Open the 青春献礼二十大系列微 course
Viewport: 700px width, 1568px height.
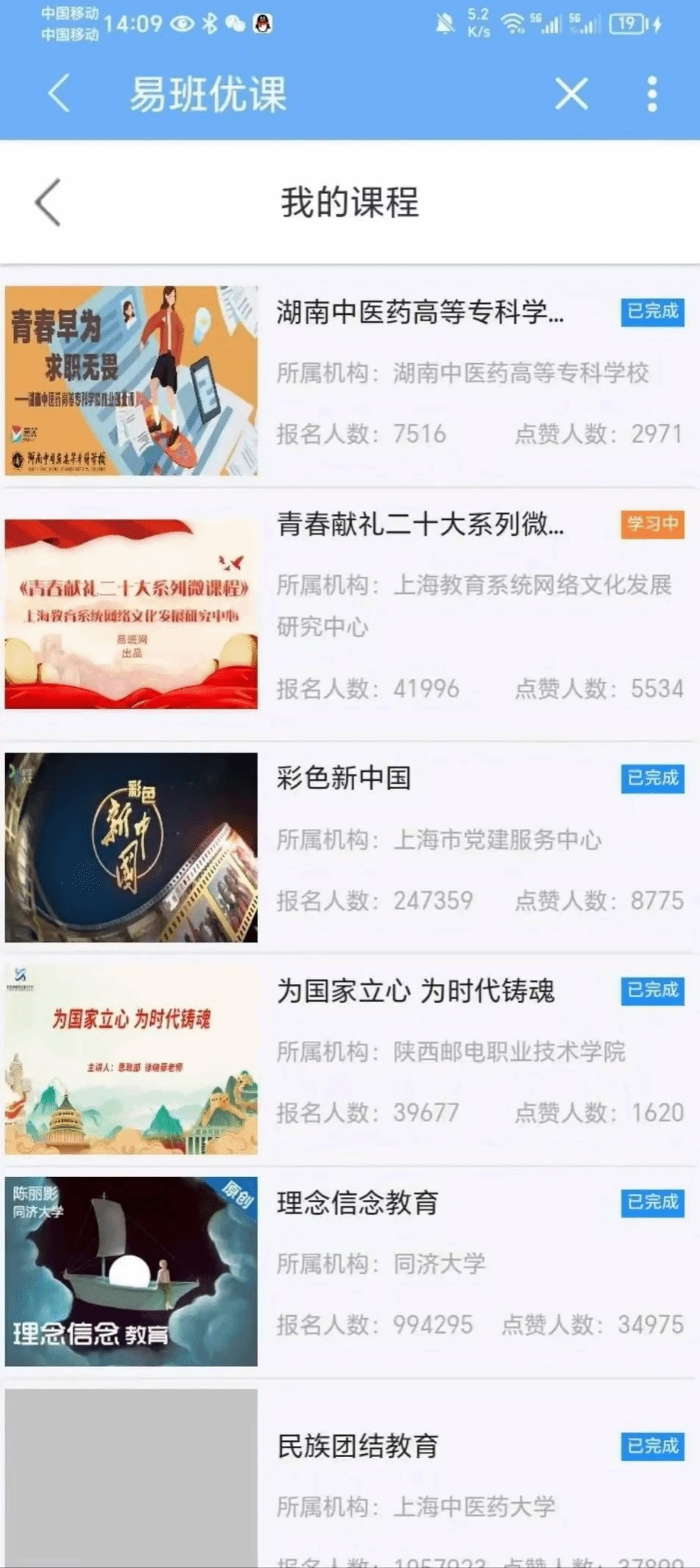pos(420,525)
